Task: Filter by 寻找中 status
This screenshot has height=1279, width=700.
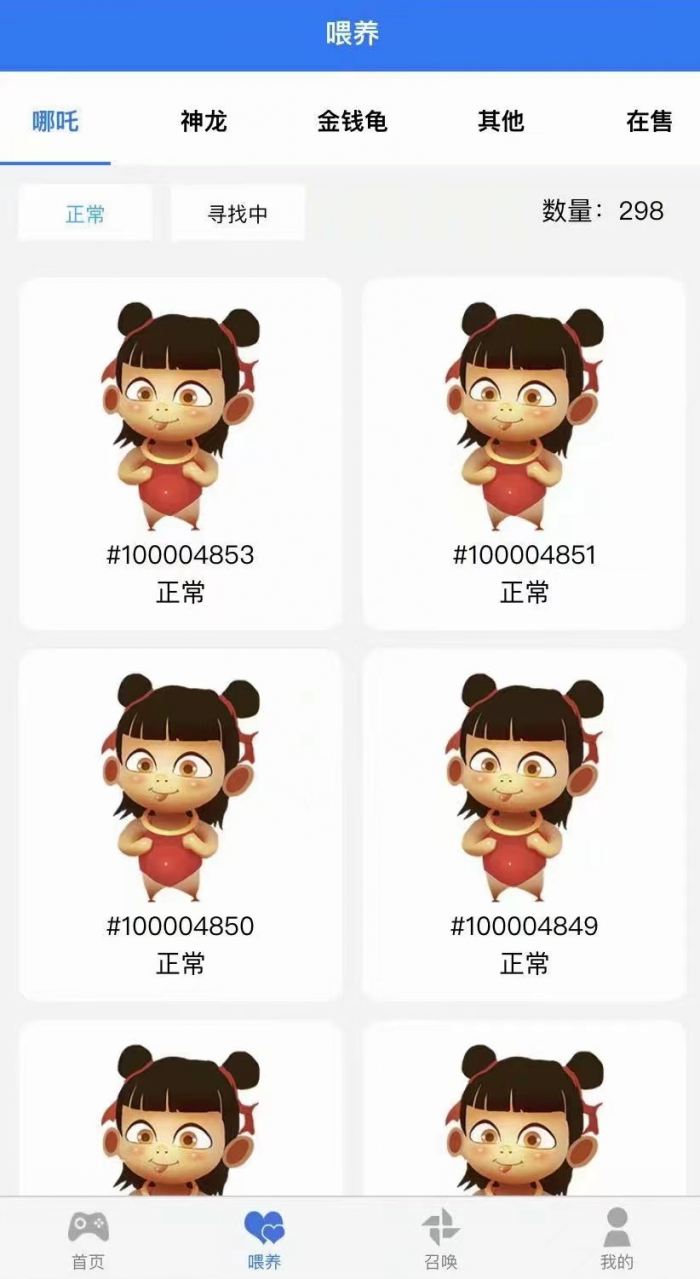Action: (x=237, y=214)
